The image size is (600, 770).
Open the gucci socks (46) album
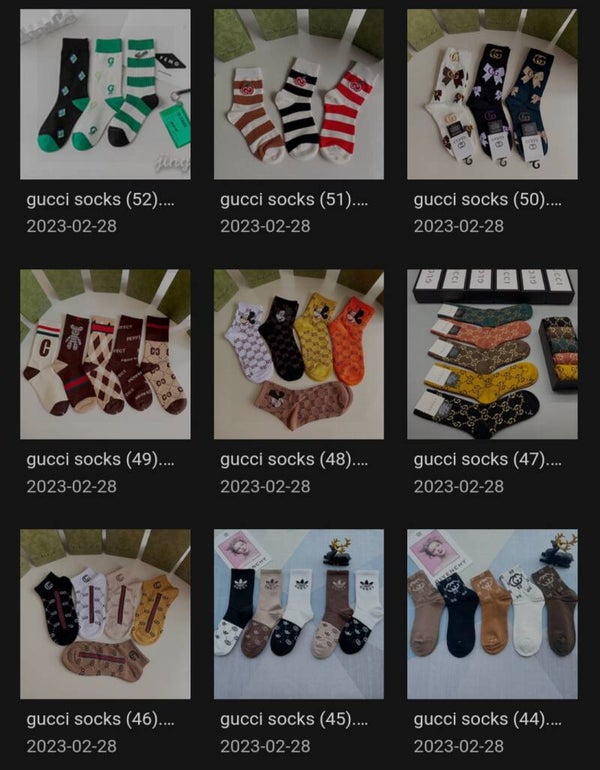point(105,614)
